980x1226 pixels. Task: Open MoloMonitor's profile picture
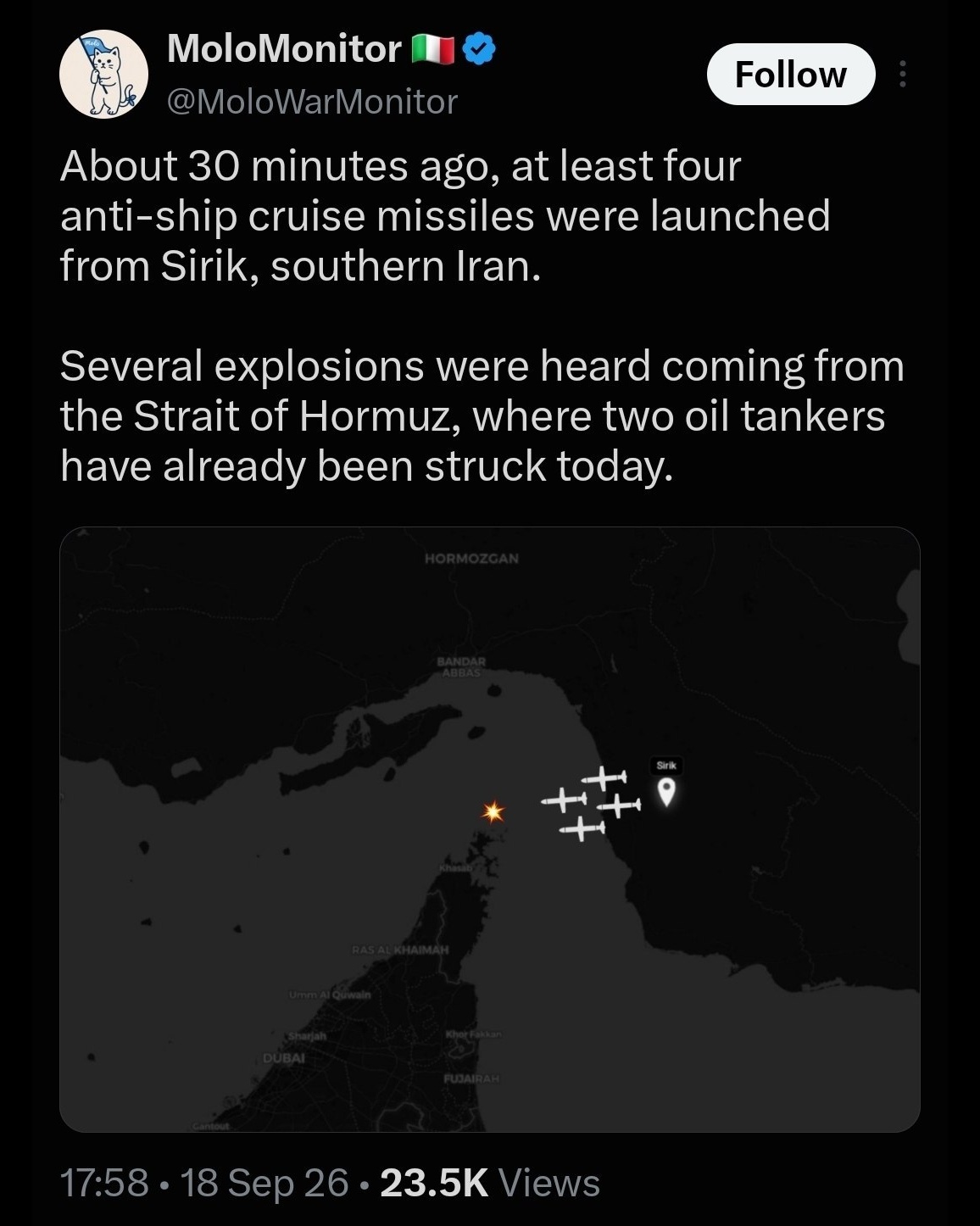pyautogui.click(x=103, y=76)
